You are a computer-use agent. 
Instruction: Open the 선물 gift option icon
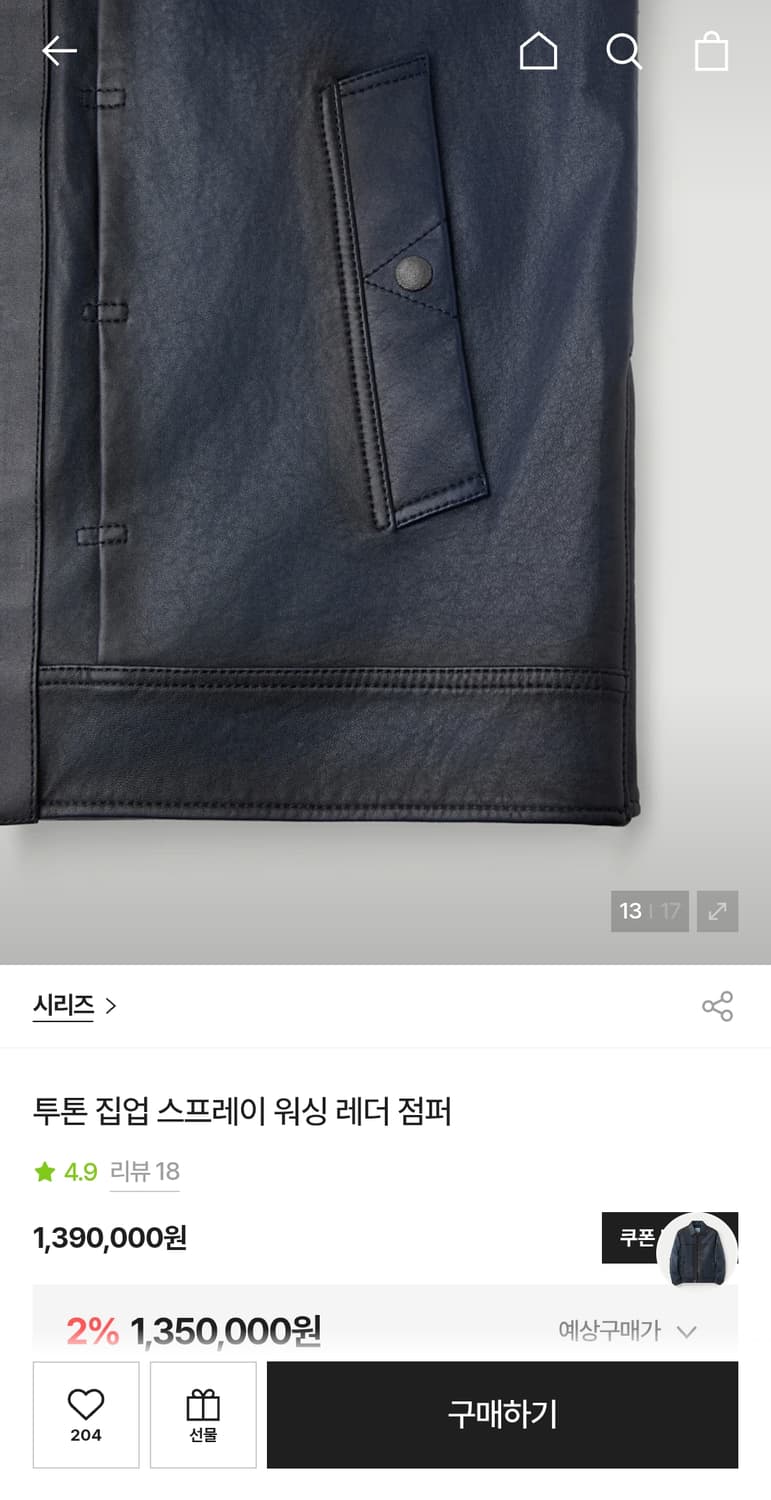(203, 1414)
